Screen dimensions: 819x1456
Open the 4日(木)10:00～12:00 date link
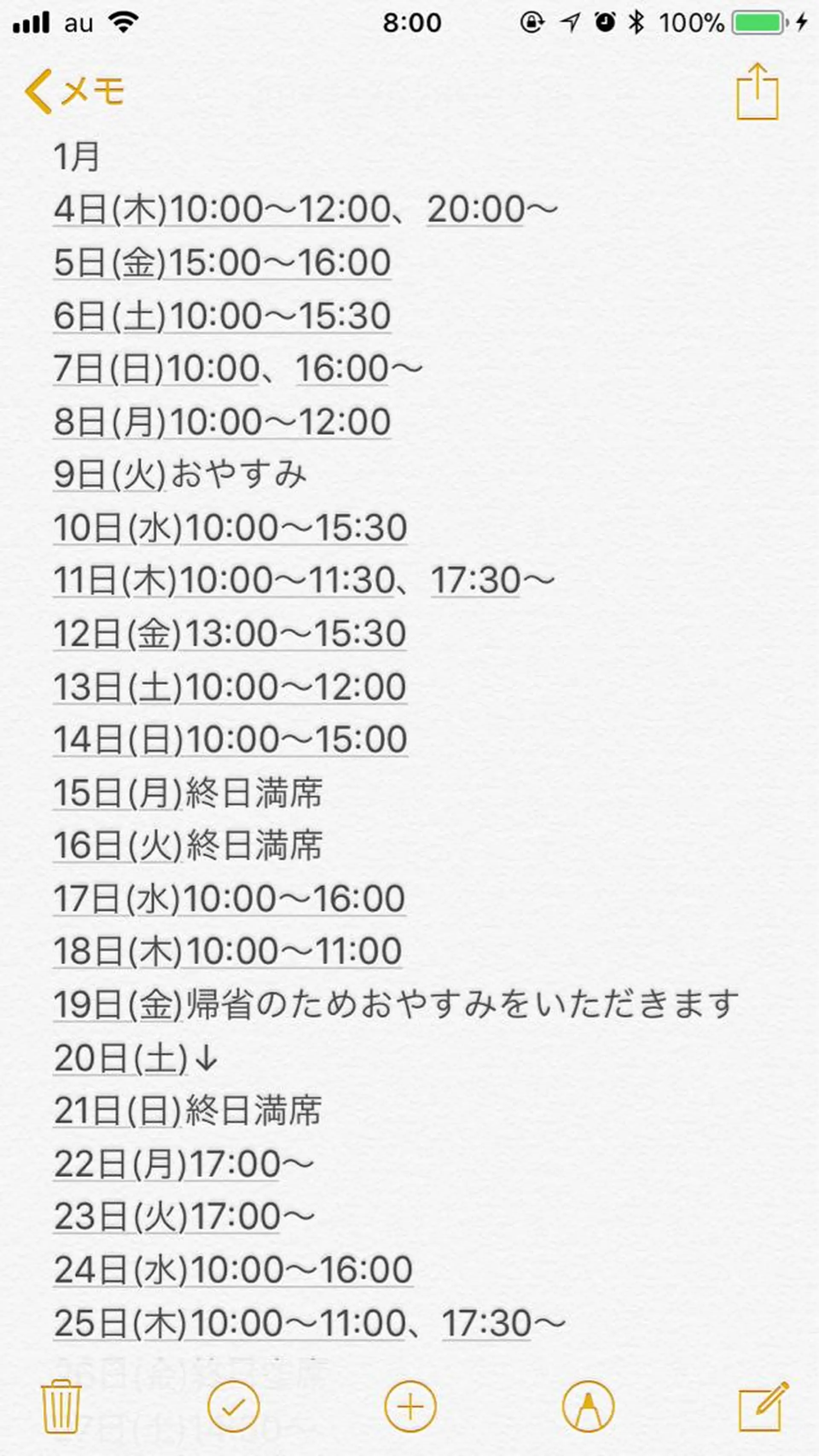(221, 209)
